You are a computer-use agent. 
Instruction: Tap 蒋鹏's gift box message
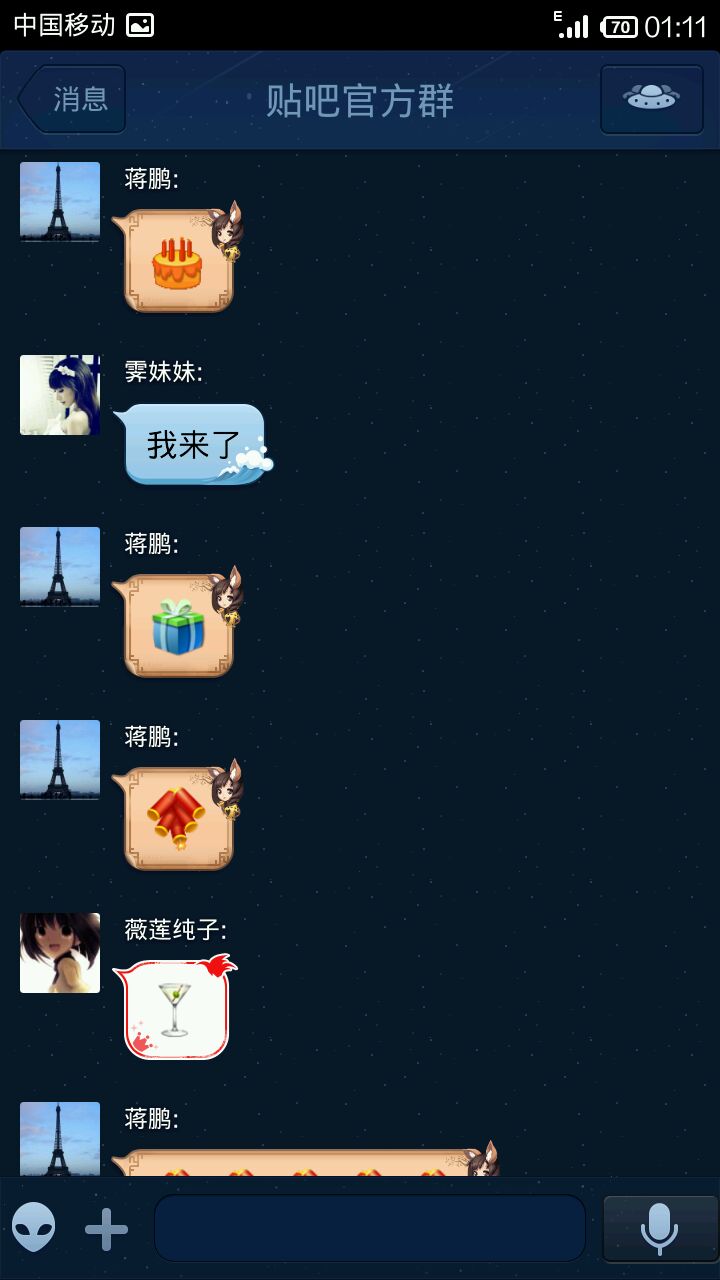click(x=178, y=625)
